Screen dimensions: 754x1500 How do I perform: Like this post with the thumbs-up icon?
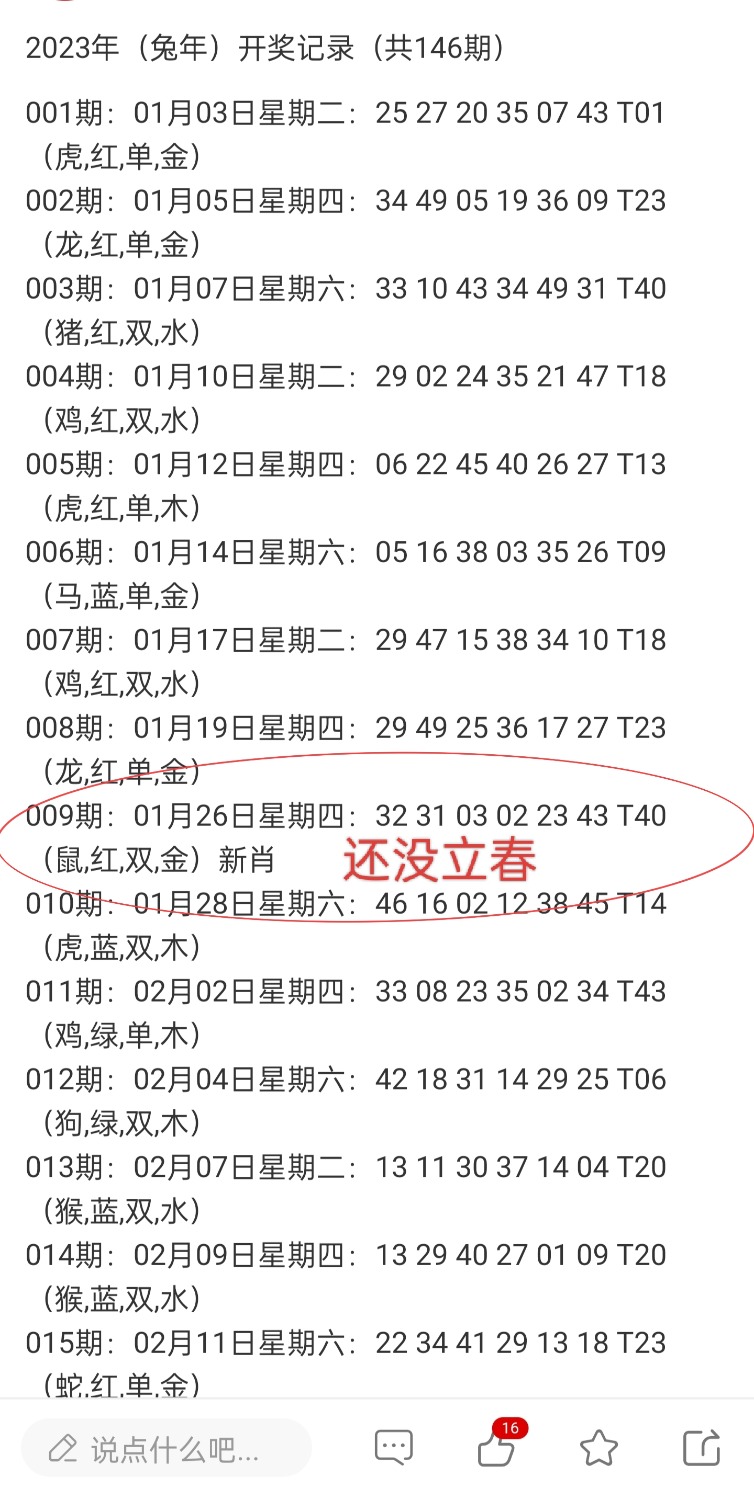(x=496, y=1449)
